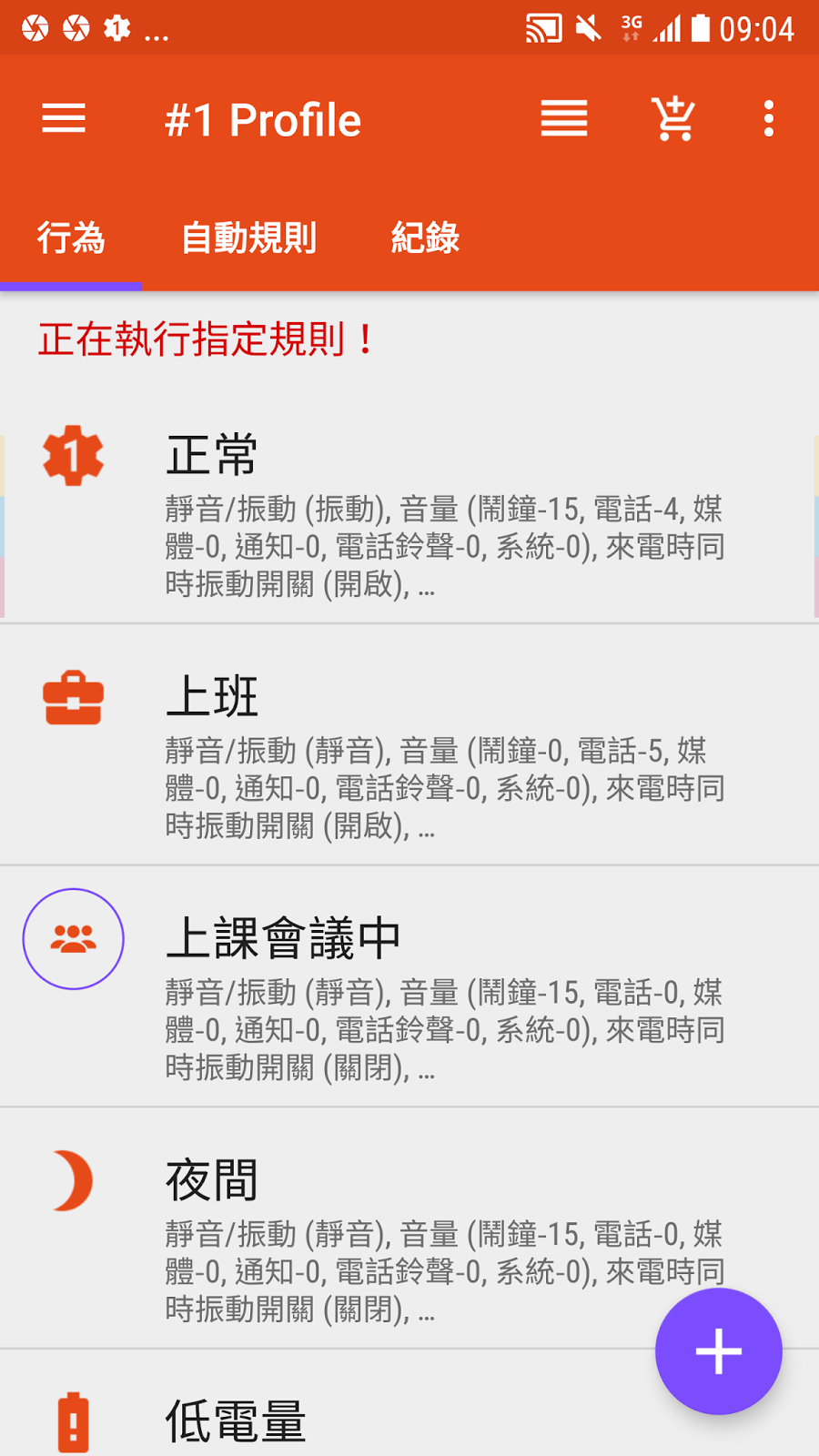Activate the 上課會議中 profile
This screenshot has height=1456, width=819.
409,996
